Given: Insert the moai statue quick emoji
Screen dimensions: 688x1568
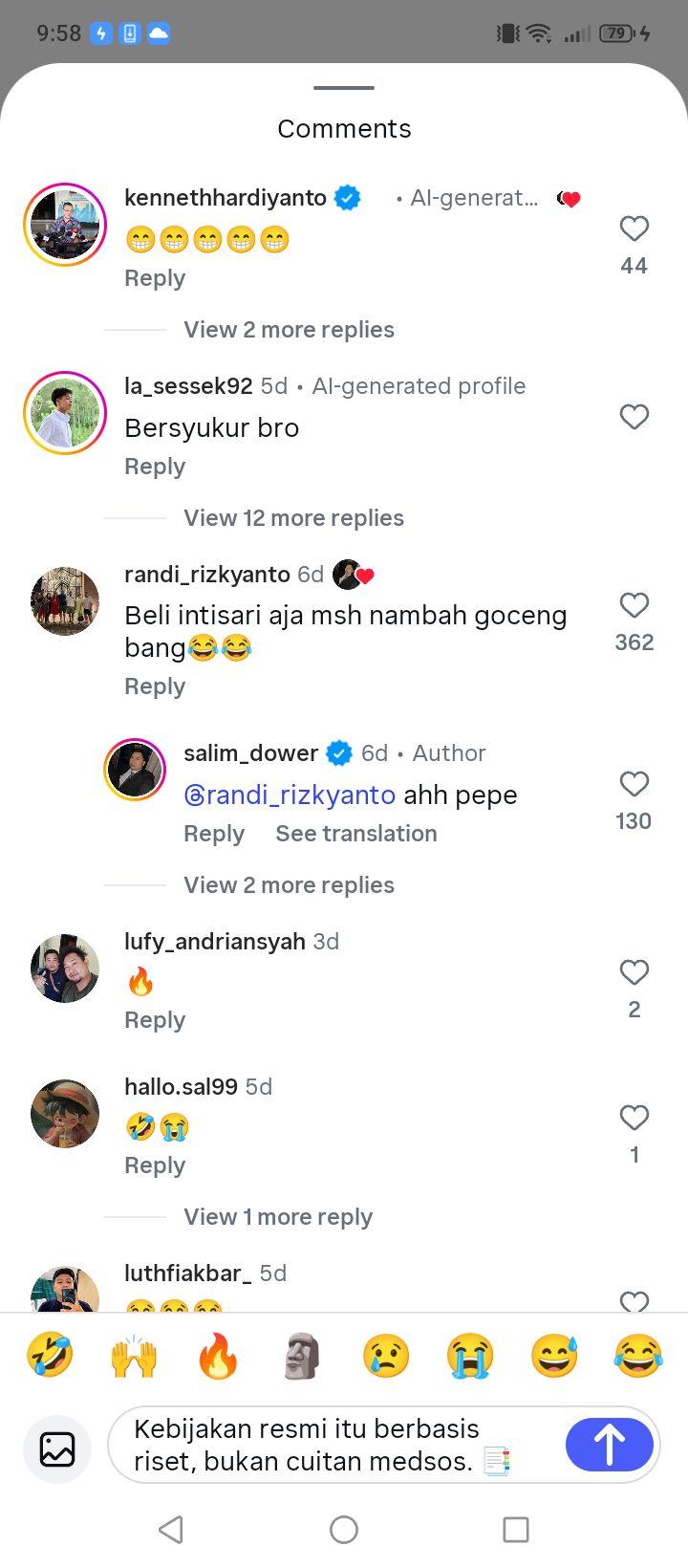Looking at the screenshot, I should click(302, 1356).
